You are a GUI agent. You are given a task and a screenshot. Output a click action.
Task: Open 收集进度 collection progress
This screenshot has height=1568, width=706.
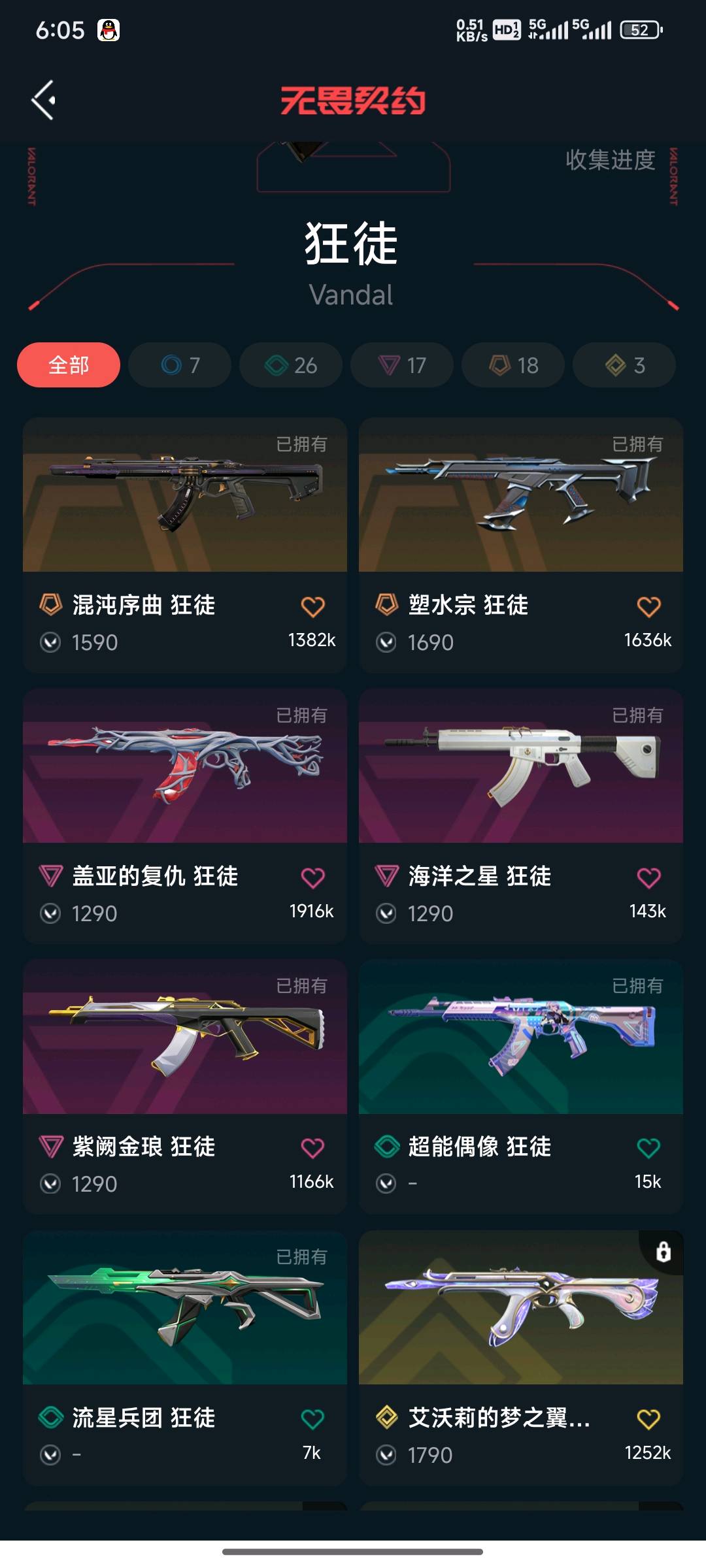pos(610,159)
